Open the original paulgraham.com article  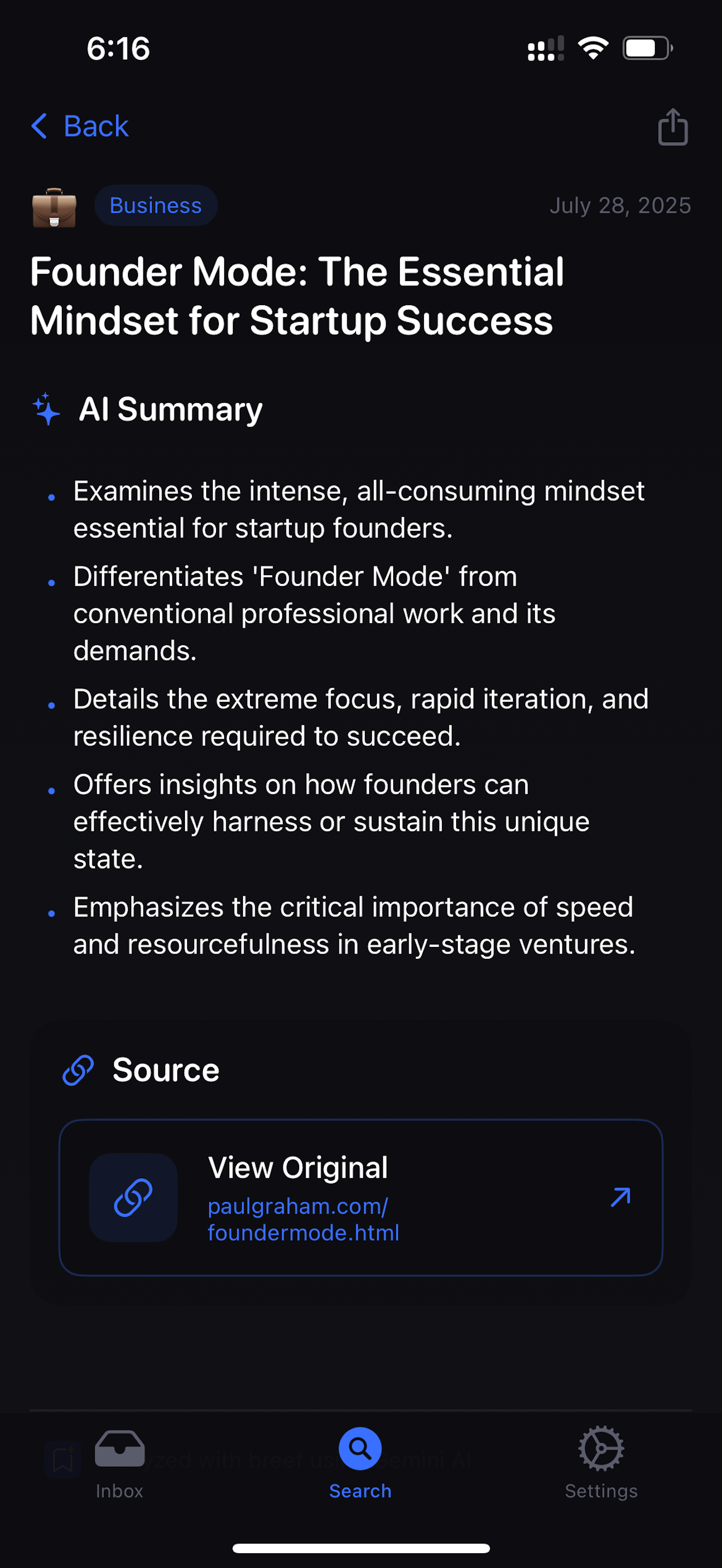coord(360,1197)
